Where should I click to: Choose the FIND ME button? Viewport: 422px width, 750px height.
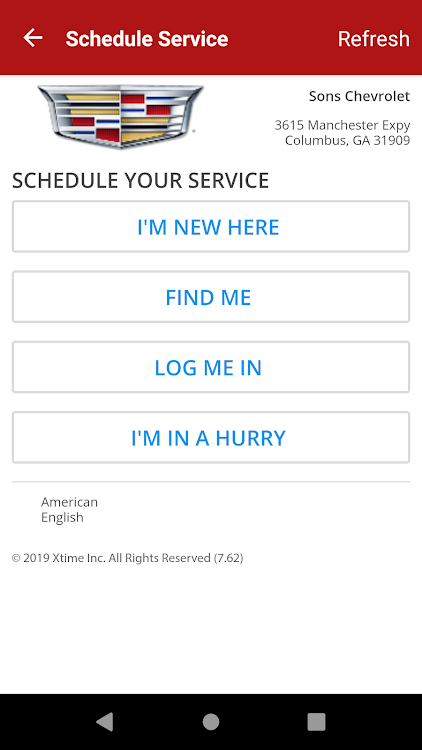coord(211,297)
